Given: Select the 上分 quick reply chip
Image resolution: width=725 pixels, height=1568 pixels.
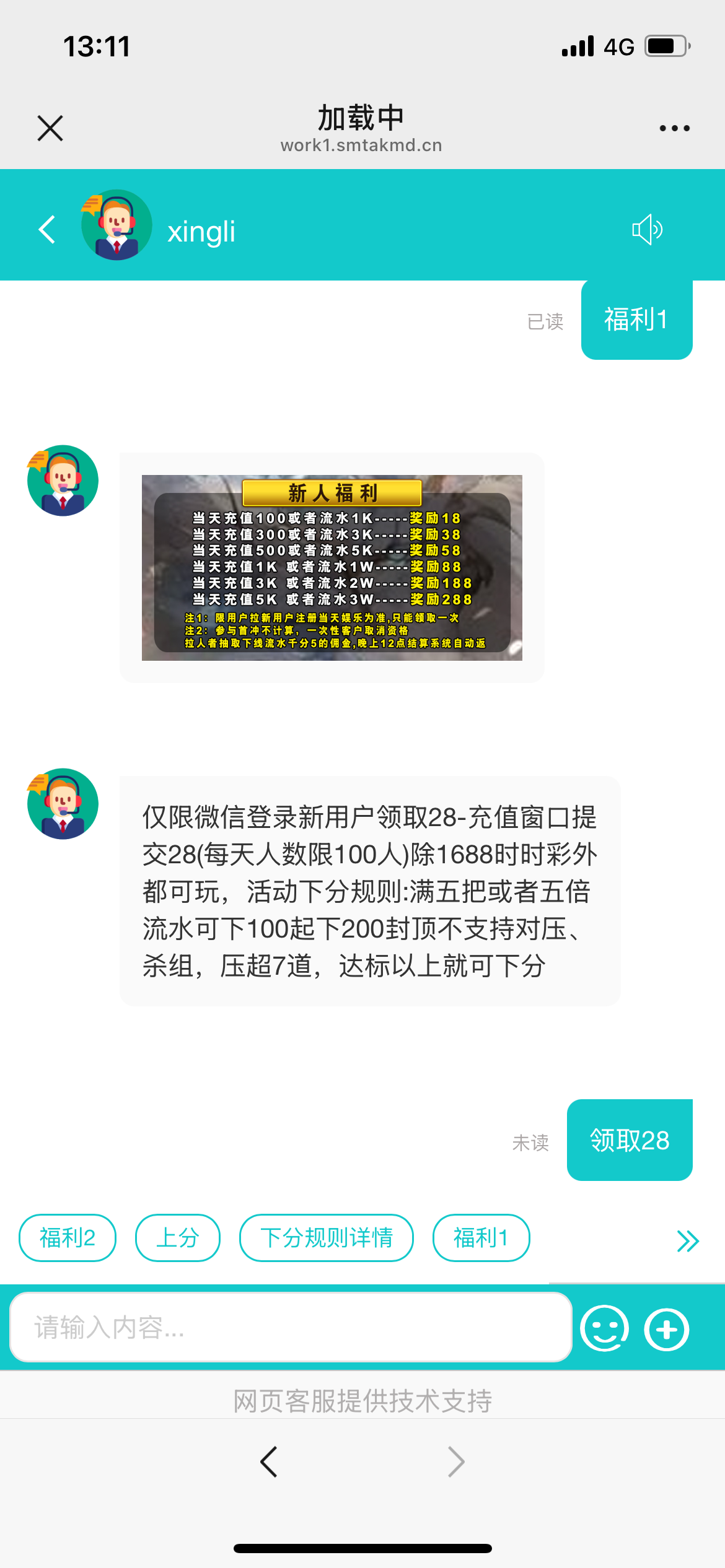Looking at the screenshot, I should pos(178,1238).
